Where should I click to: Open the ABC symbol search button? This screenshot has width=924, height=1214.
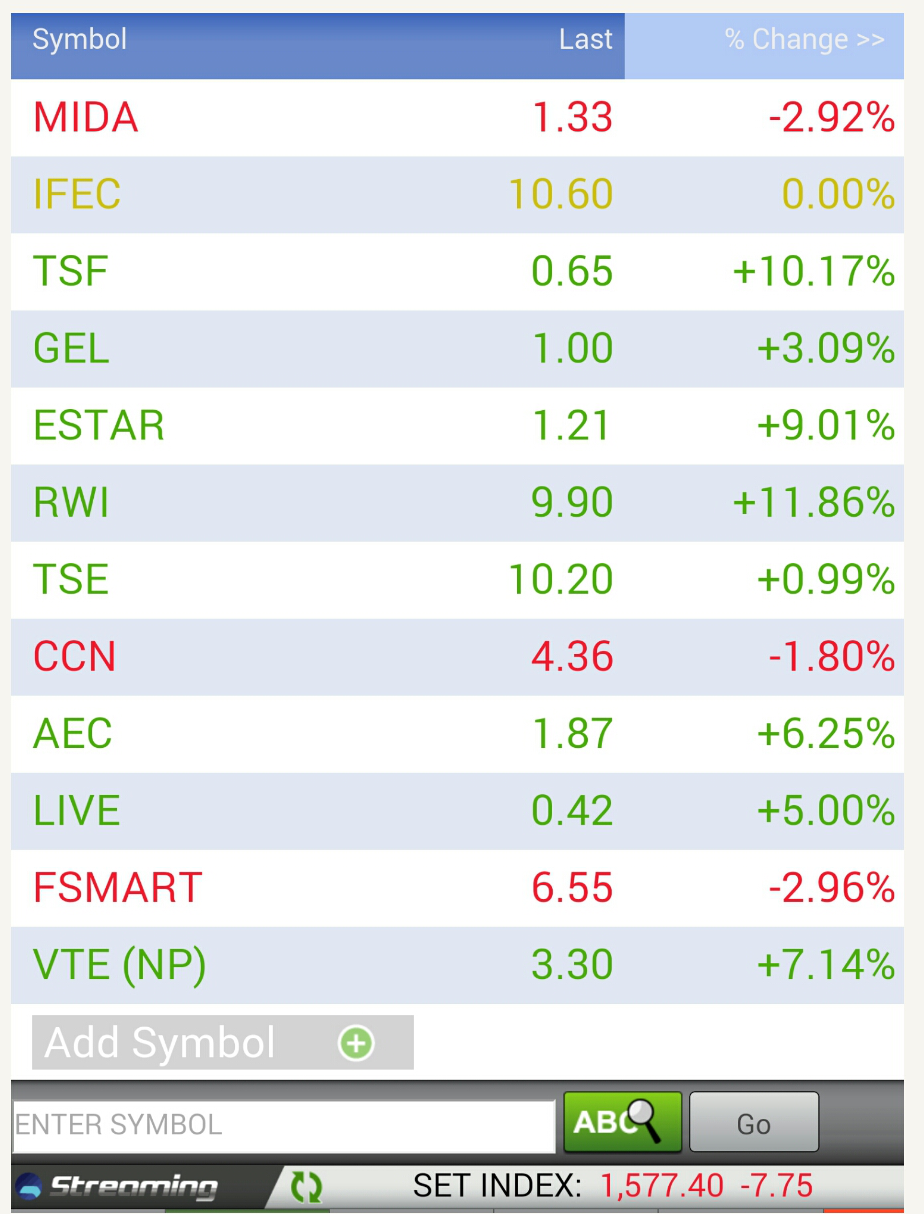[x=622, y=1122]
